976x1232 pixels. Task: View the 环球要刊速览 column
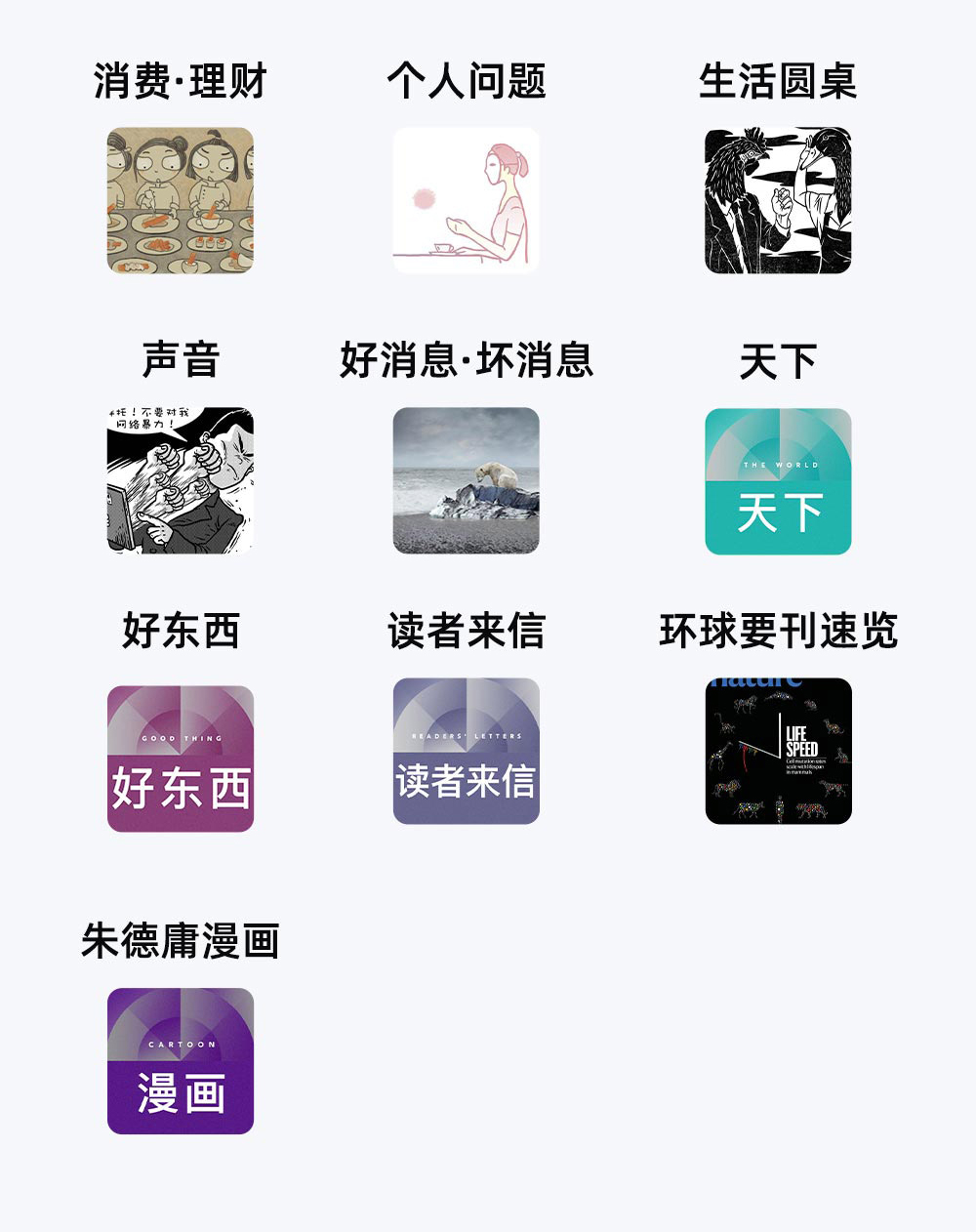click(778, 751)
